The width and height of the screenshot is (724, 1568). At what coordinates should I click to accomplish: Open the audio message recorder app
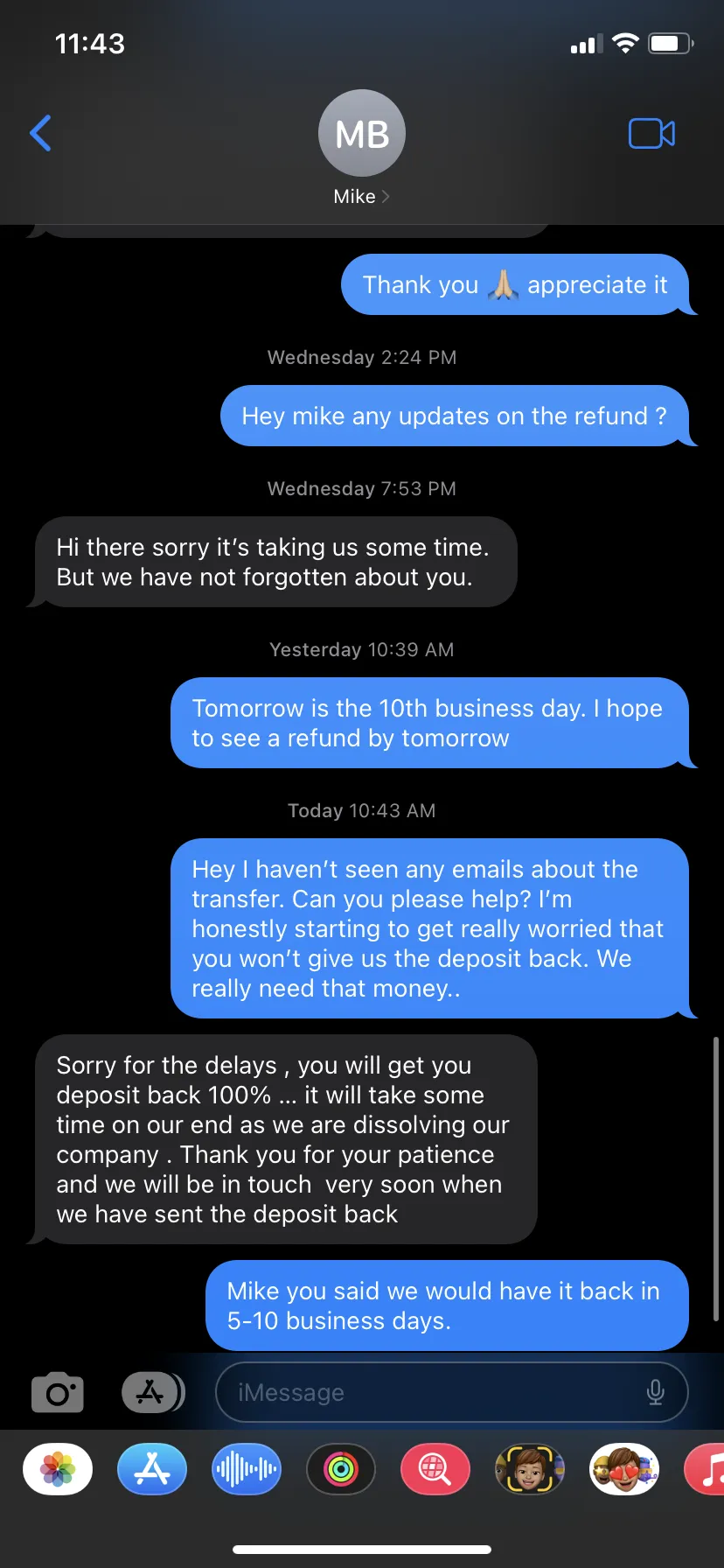[247, 1469]
